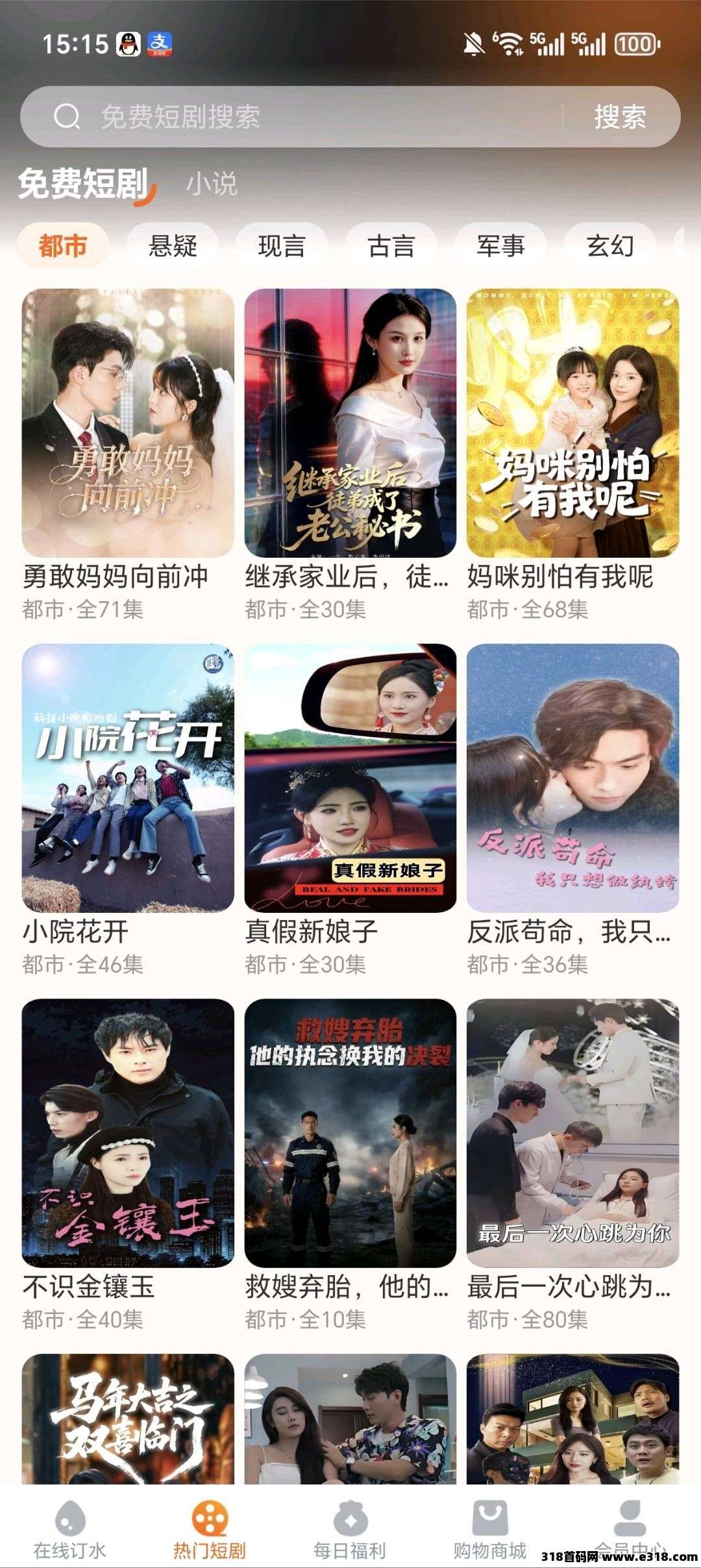Open the drama 勇敢妈妈向前冲
Image resolution: width=701 pixels, height=1568 pixels.
pos(128,423)
